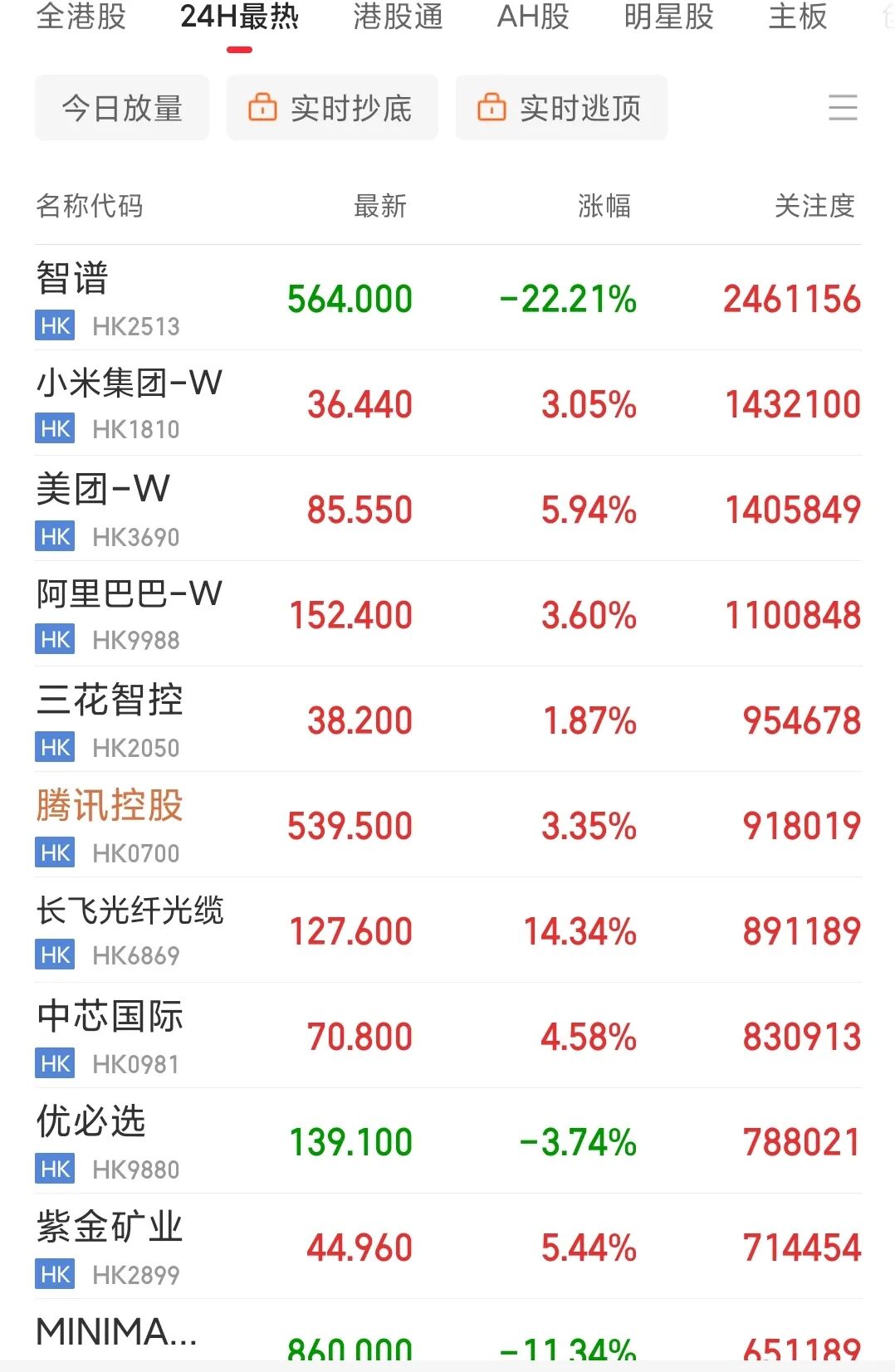Sort stocks by 涨幅
Image resolution: width=895 pixels, height=1372 pixels.
tap(604, 206)
